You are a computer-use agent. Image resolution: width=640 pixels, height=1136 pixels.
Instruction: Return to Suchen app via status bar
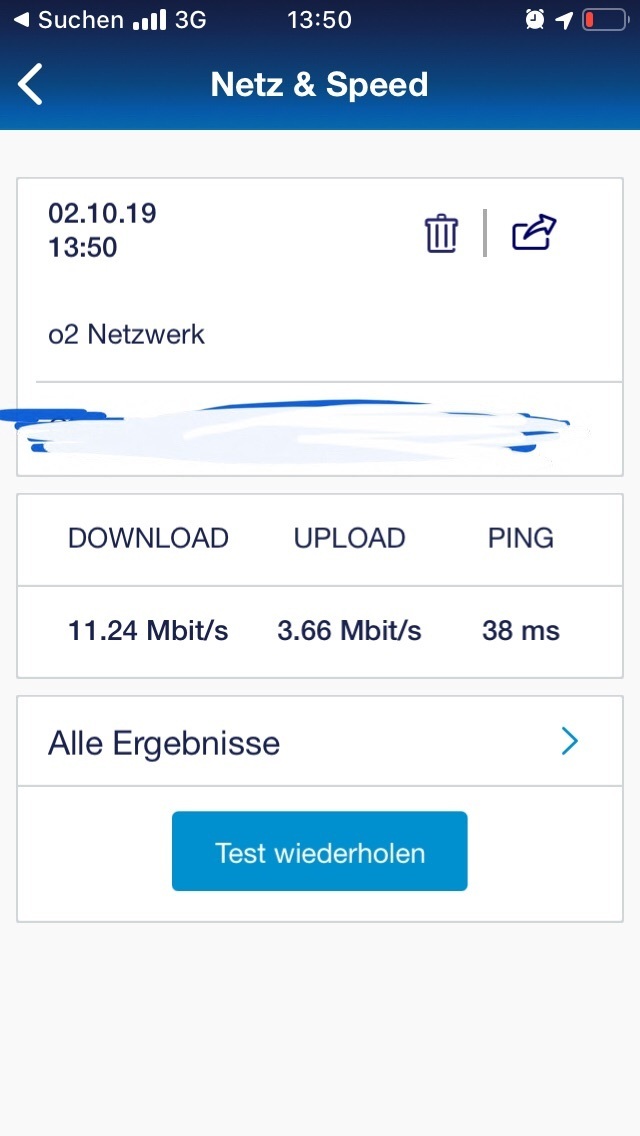click(70, 20)
